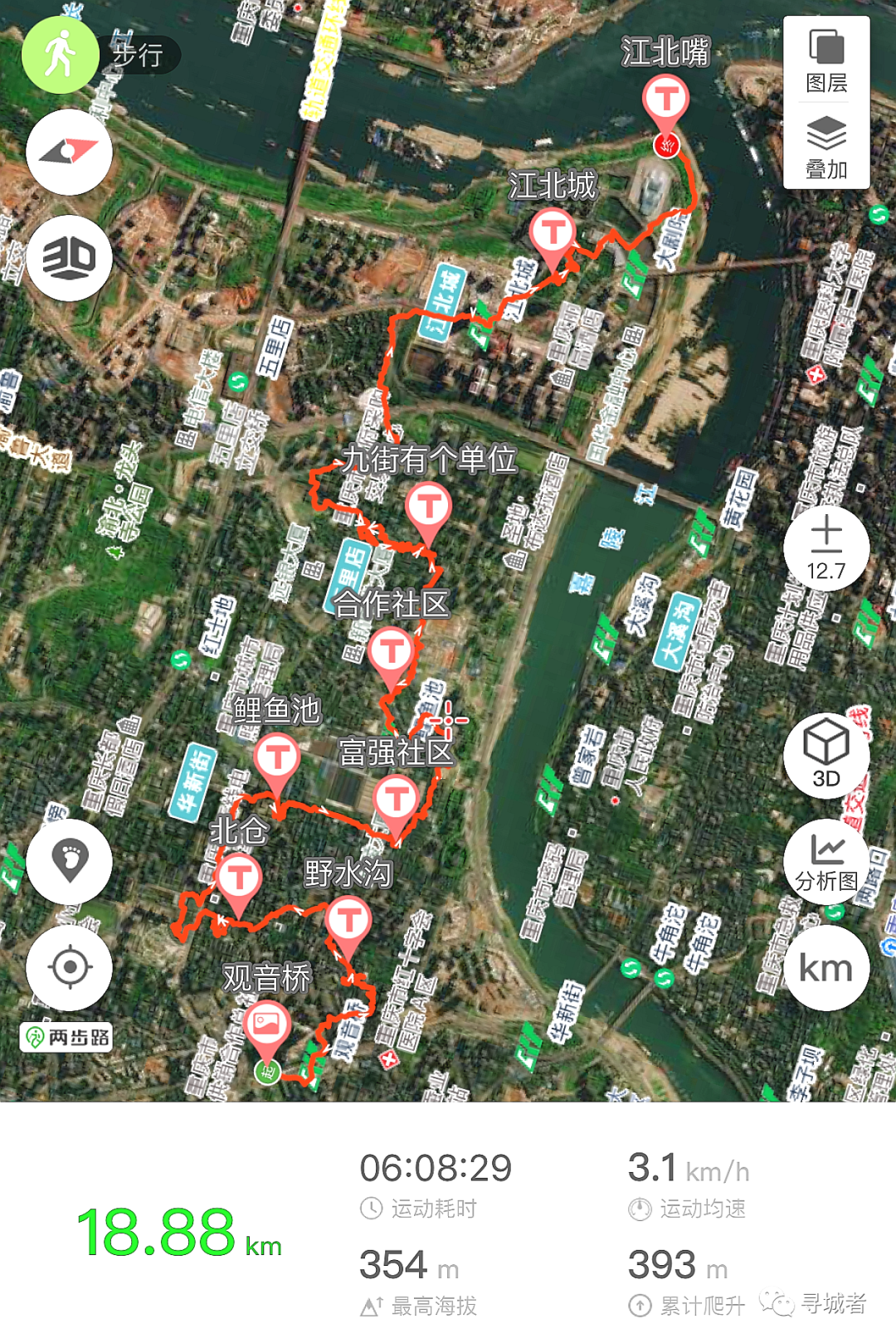This screenshot has width=896, height=1343.
Task: Toggle the km distance markers button
Action: [826, 967]
